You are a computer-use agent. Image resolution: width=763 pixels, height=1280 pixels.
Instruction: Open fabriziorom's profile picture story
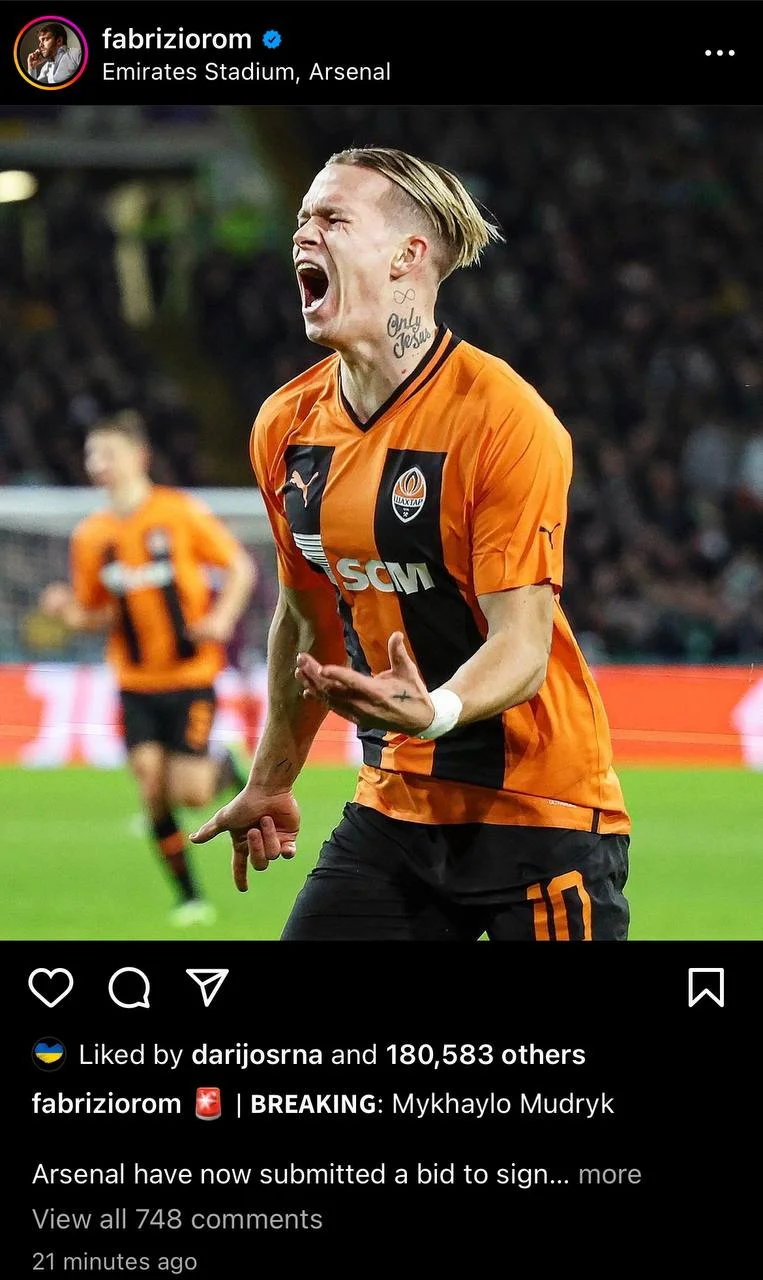[x=50, y=53]
